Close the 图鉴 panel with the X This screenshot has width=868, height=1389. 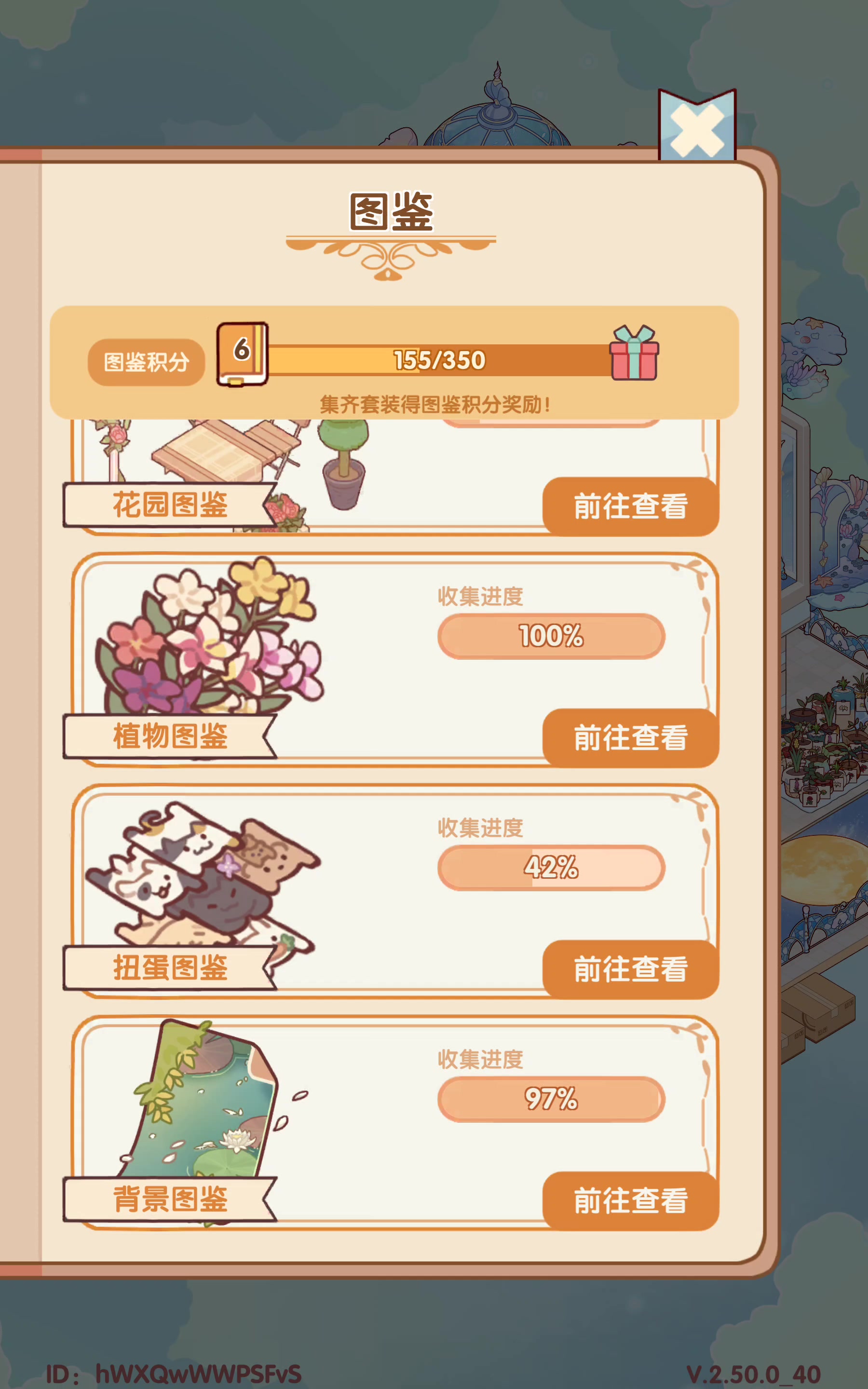click(697, 127)
